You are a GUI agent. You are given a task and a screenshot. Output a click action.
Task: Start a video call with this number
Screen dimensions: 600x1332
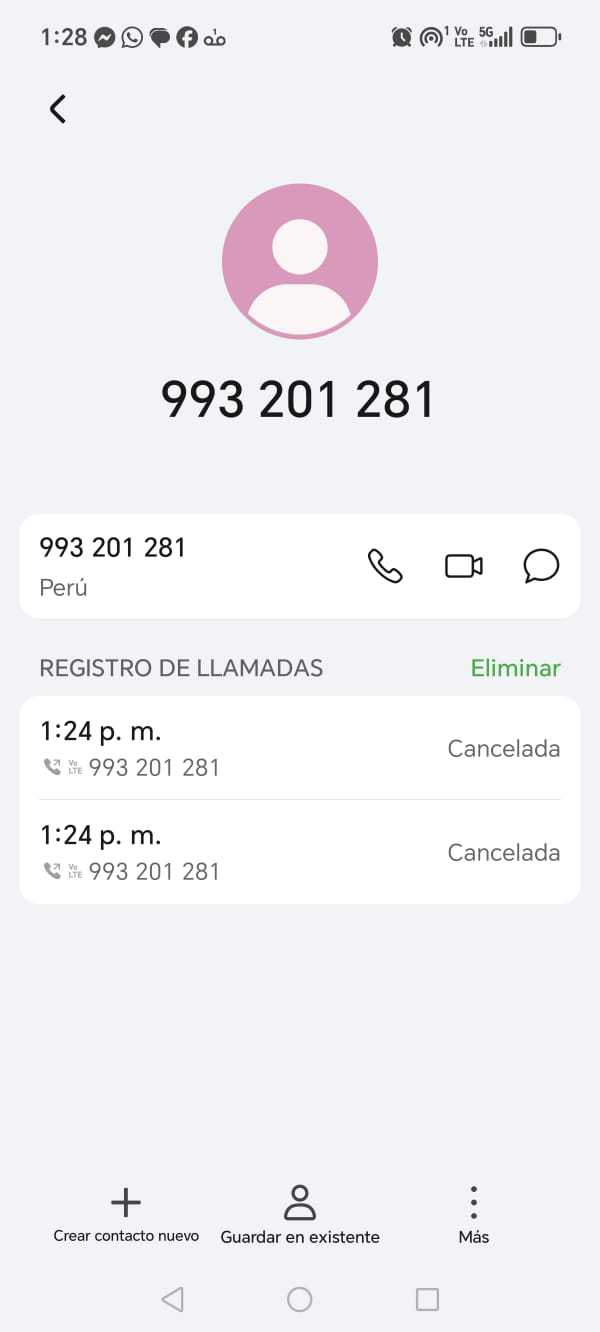point(463,566)
